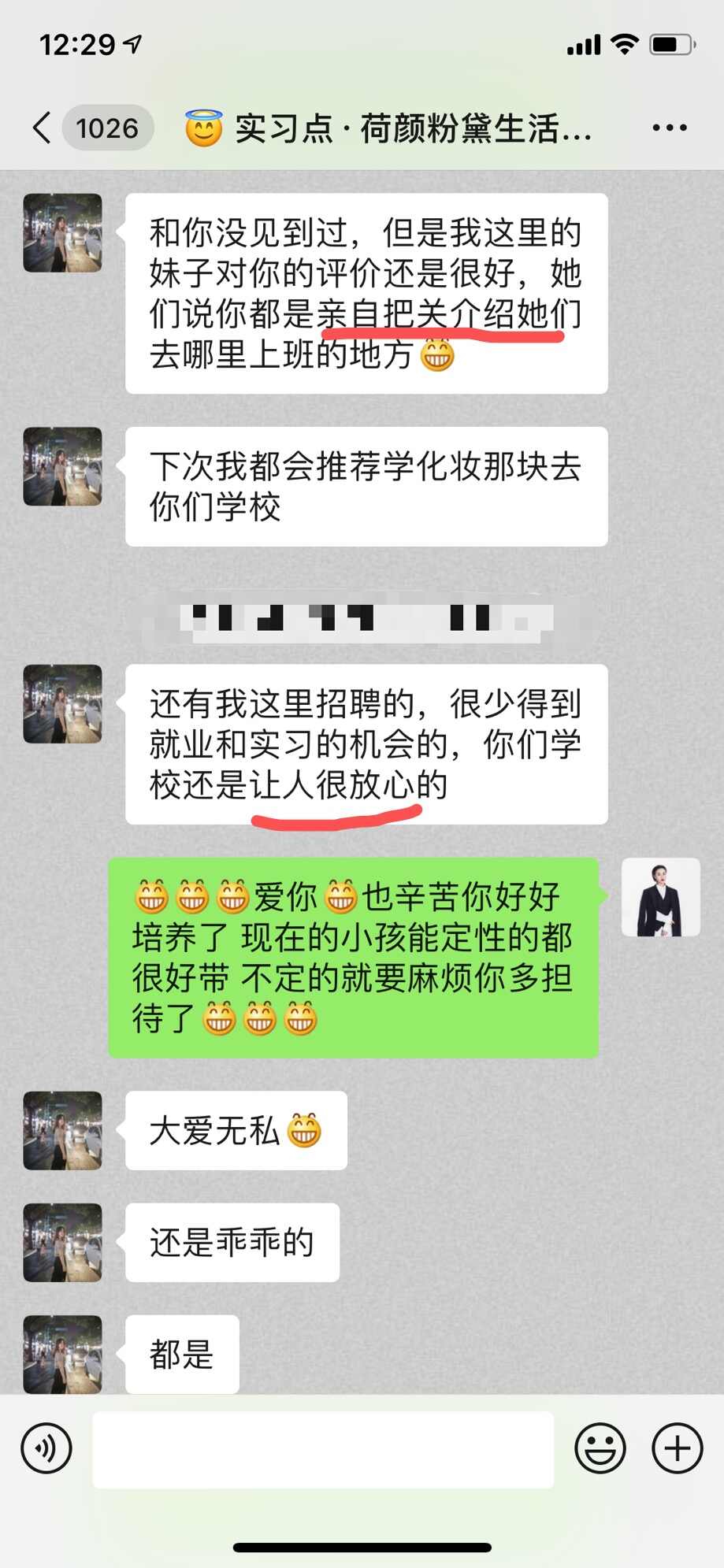
Task: Open sender's avatar beside '下次我都会推荐' message
Action: 62,466
